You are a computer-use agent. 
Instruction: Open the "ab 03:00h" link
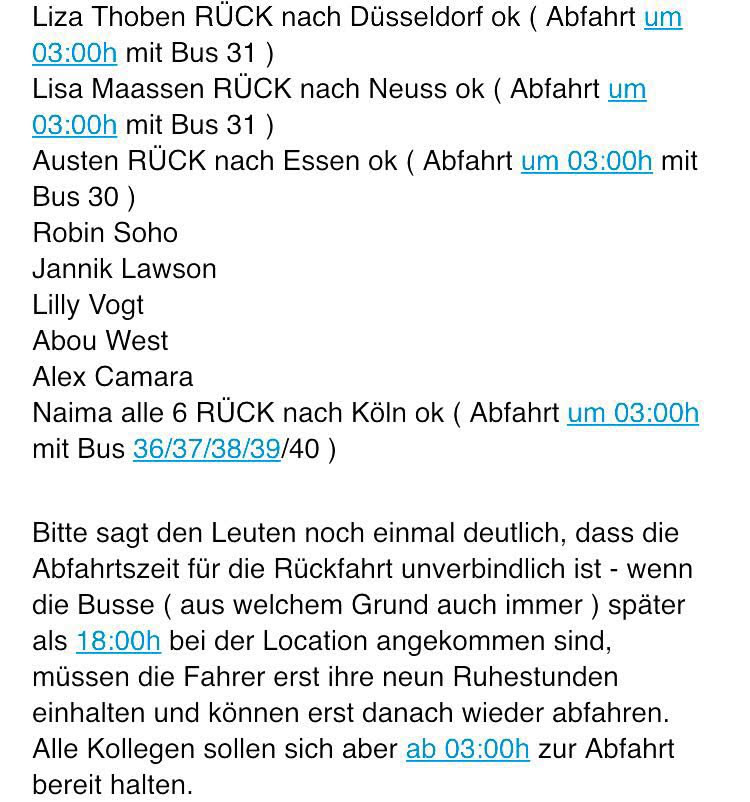coord(467,749)
